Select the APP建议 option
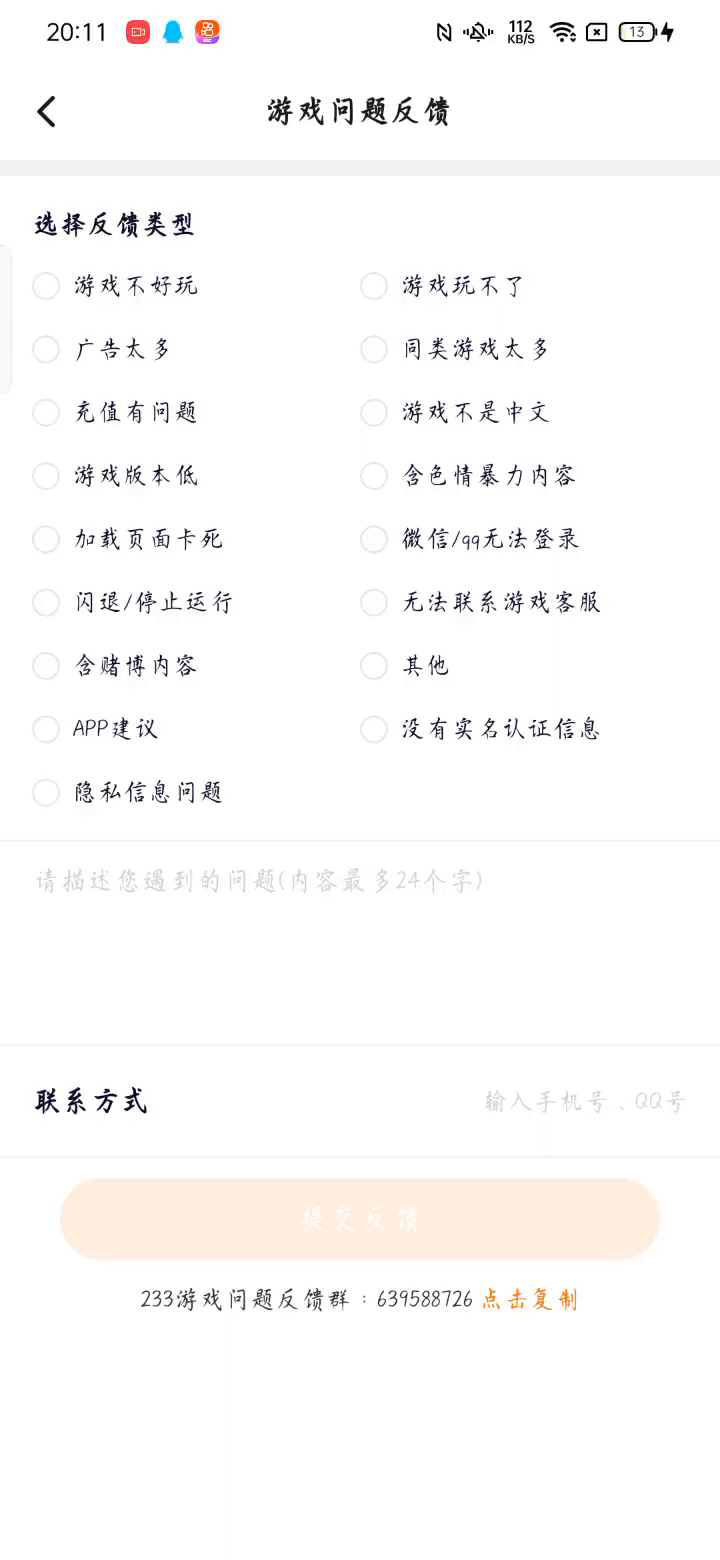This screenshot has width=720, height=1560. click(46, 729)
